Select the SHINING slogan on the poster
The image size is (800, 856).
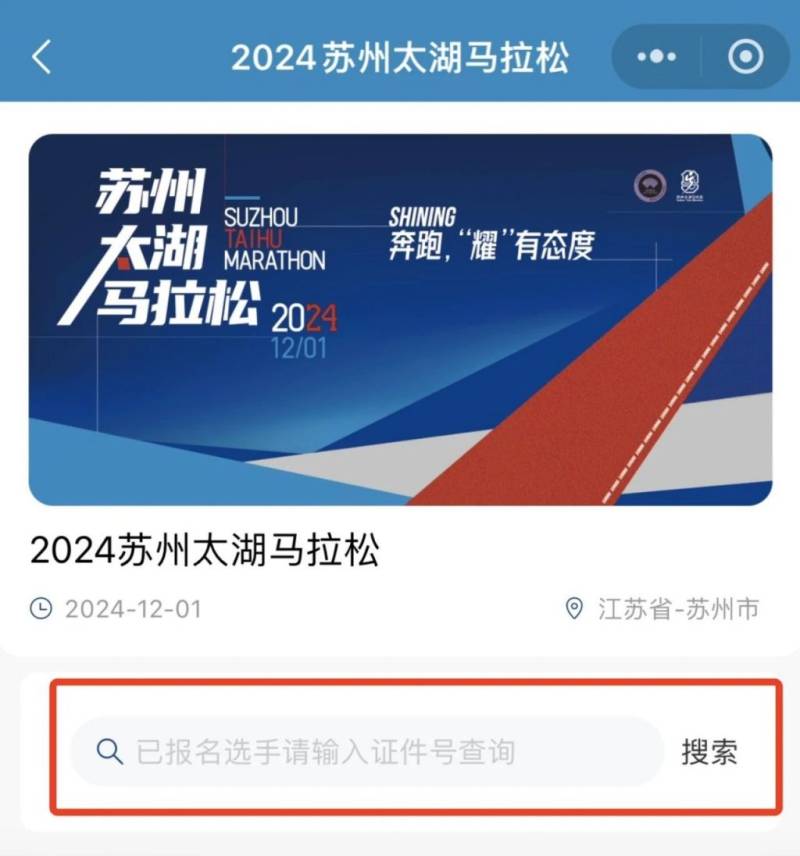422,216
